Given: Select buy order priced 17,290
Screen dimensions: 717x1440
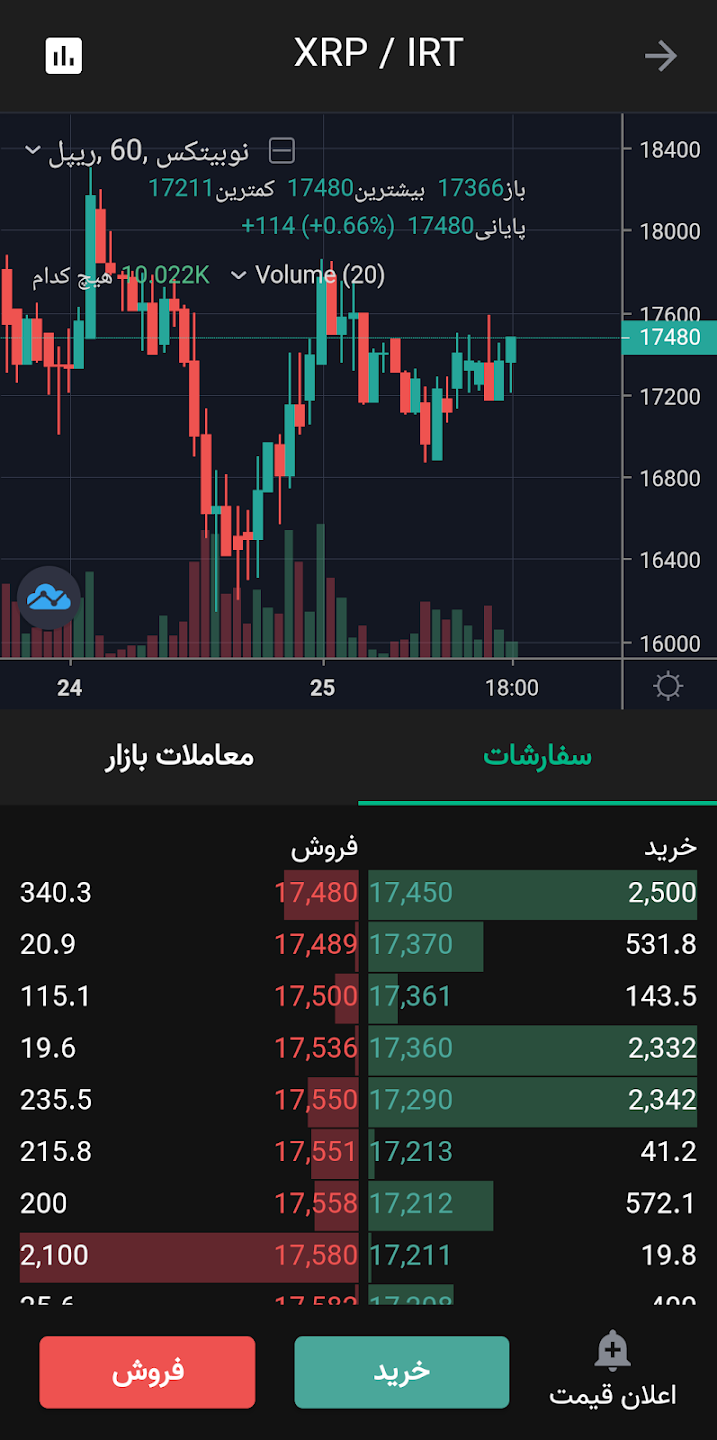Looking at the screenshot, I should pyautogui.click(x=533, y=1100).
